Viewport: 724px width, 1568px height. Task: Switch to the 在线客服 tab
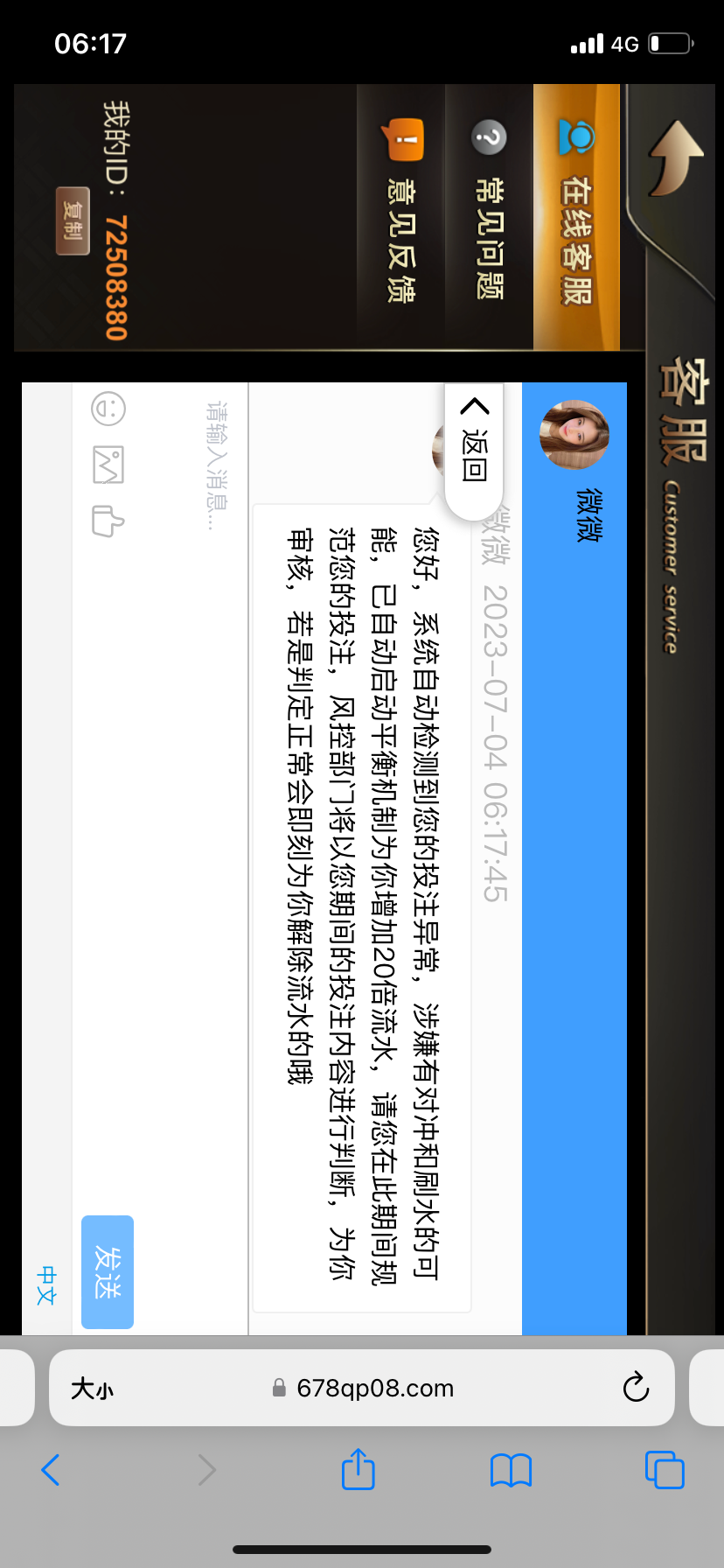pos(577,219)
